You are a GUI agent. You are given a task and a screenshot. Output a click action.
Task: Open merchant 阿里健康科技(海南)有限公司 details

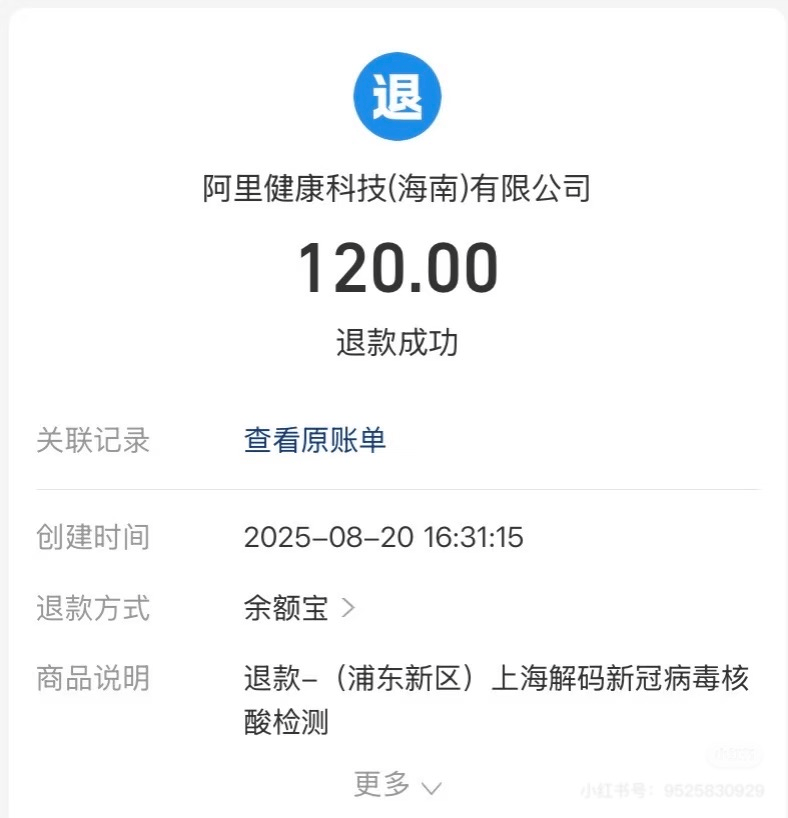[394, 186]
